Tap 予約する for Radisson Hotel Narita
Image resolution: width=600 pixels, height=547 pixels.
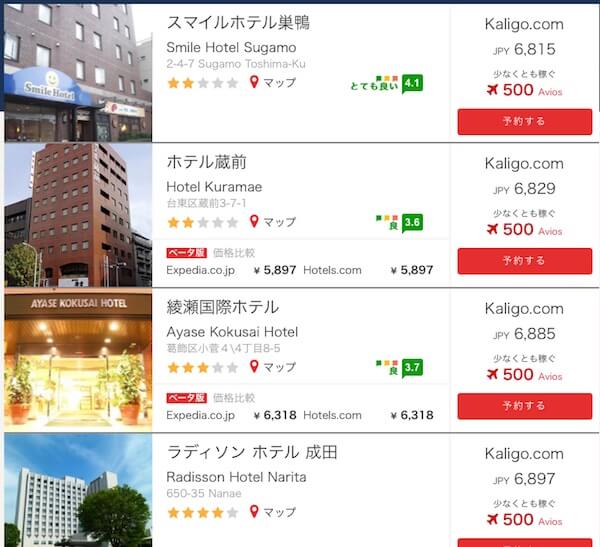pos(524,541)
